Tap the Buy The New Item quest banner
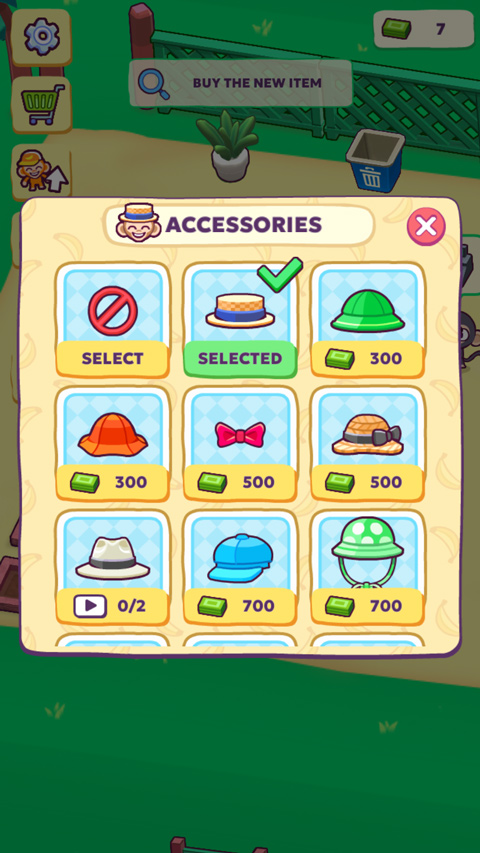480x853 pixels. [x=241, y=83]
